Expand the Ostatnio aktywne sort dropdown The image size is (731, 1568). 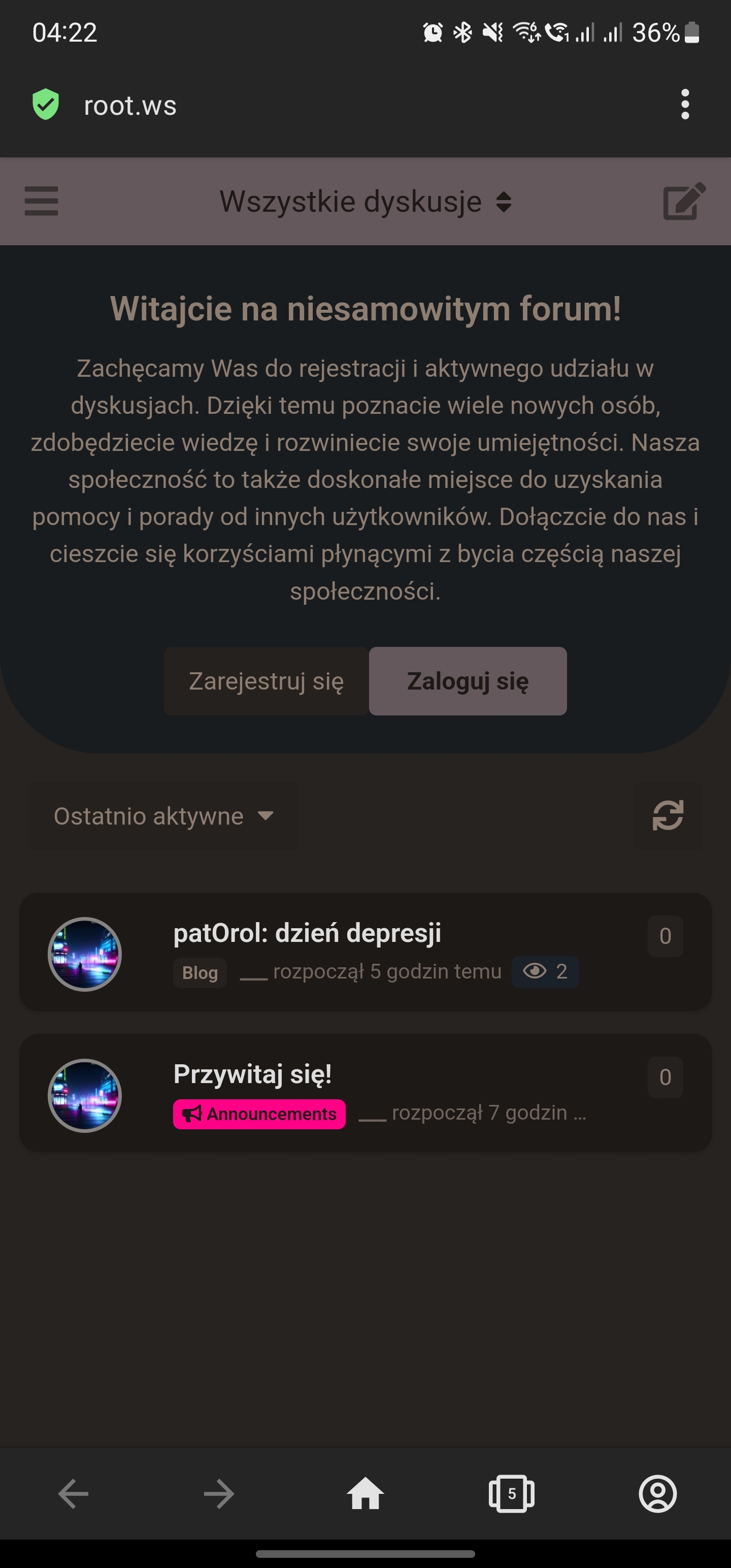tap(163, 816)
